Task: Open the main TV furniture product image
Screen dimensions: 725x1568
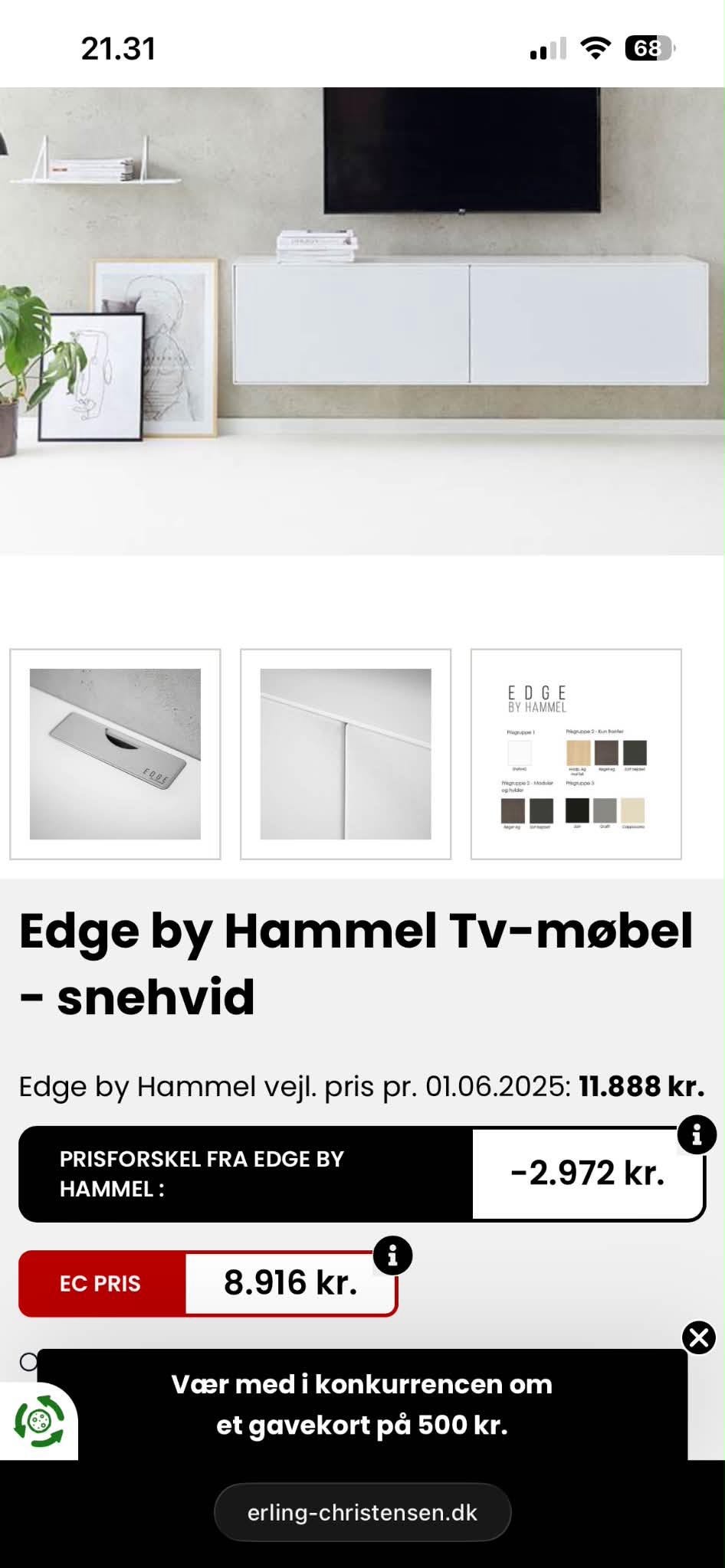Action: [x=362, y=321]
